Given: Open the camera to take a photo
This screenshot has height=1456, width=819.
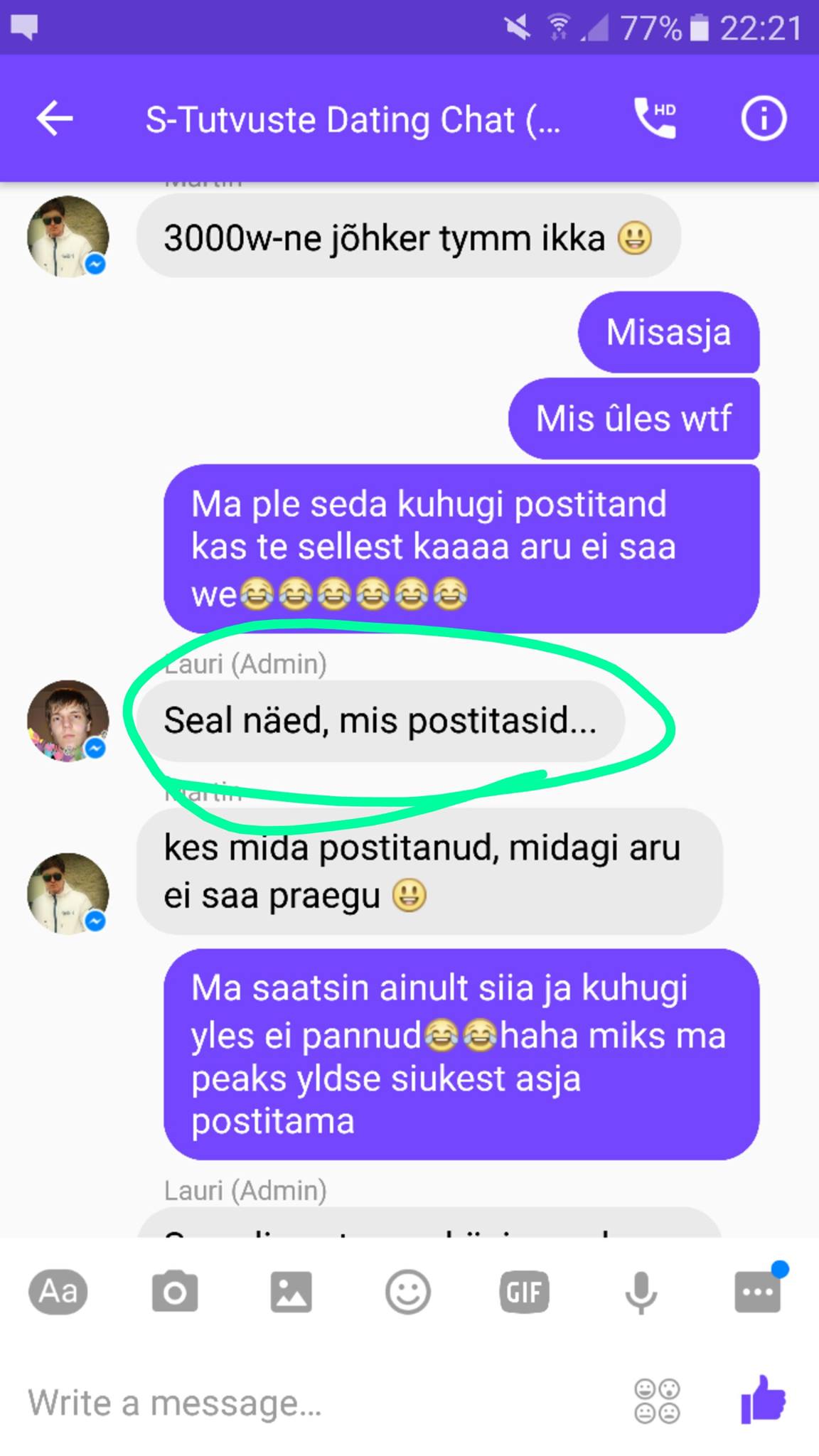Looking at the screenshot, I should coord(175,1291).
